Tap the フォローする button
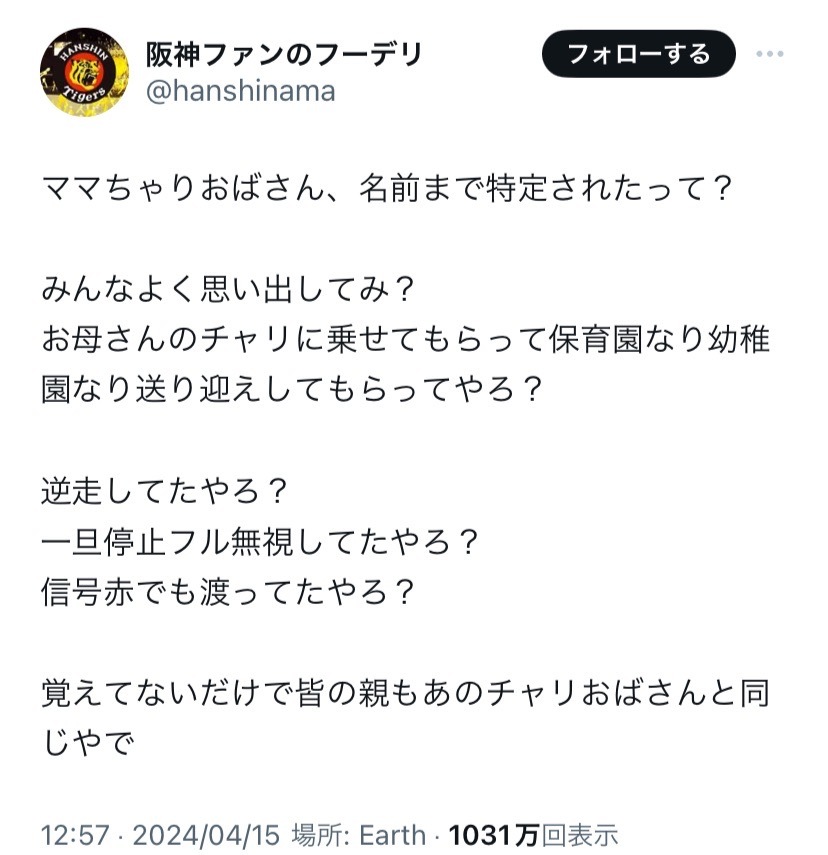Viewport: 828px width, 855px height. [638, 54]
